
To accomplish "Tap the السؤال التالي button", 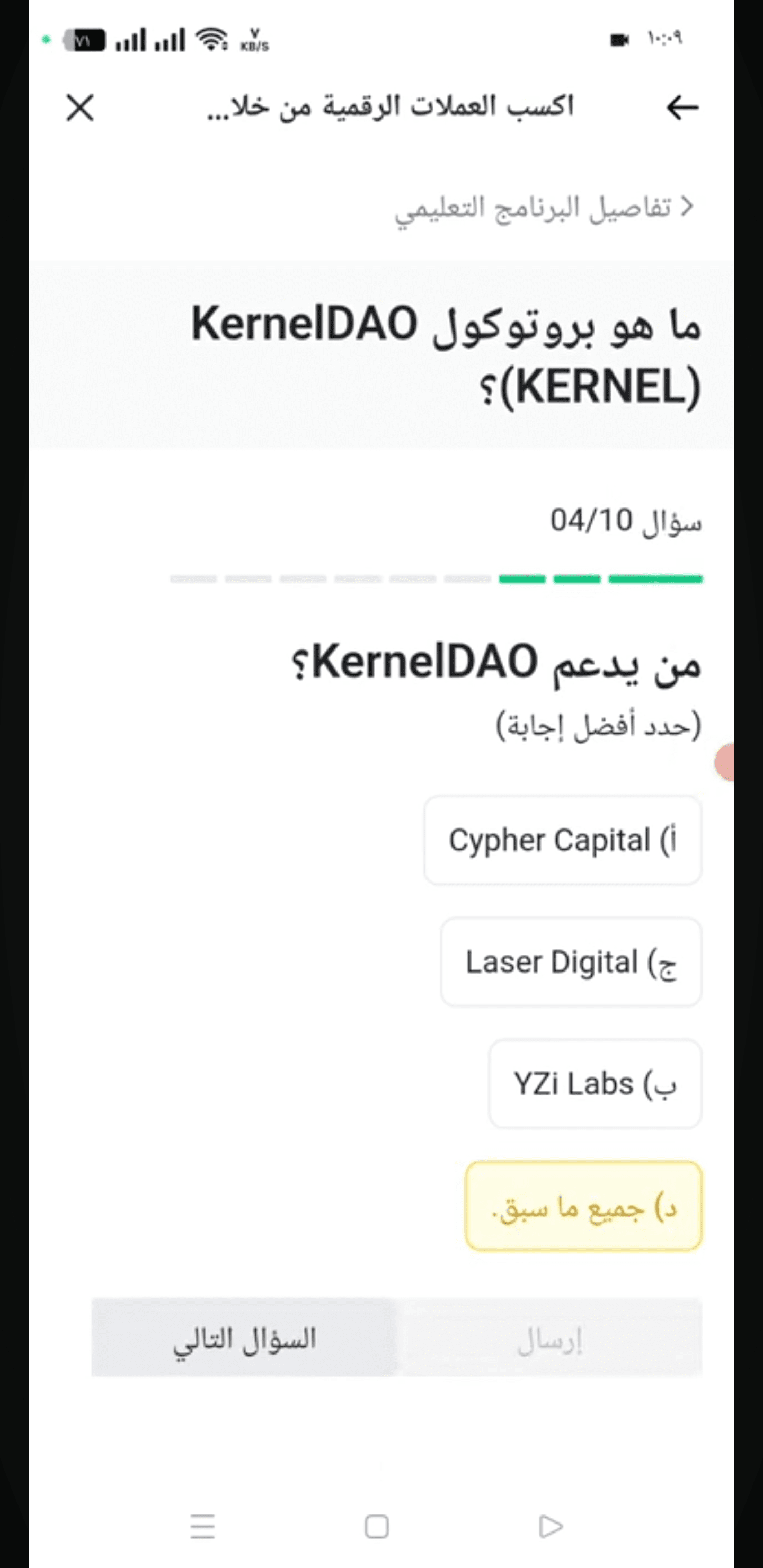I will pos(244,1338).
